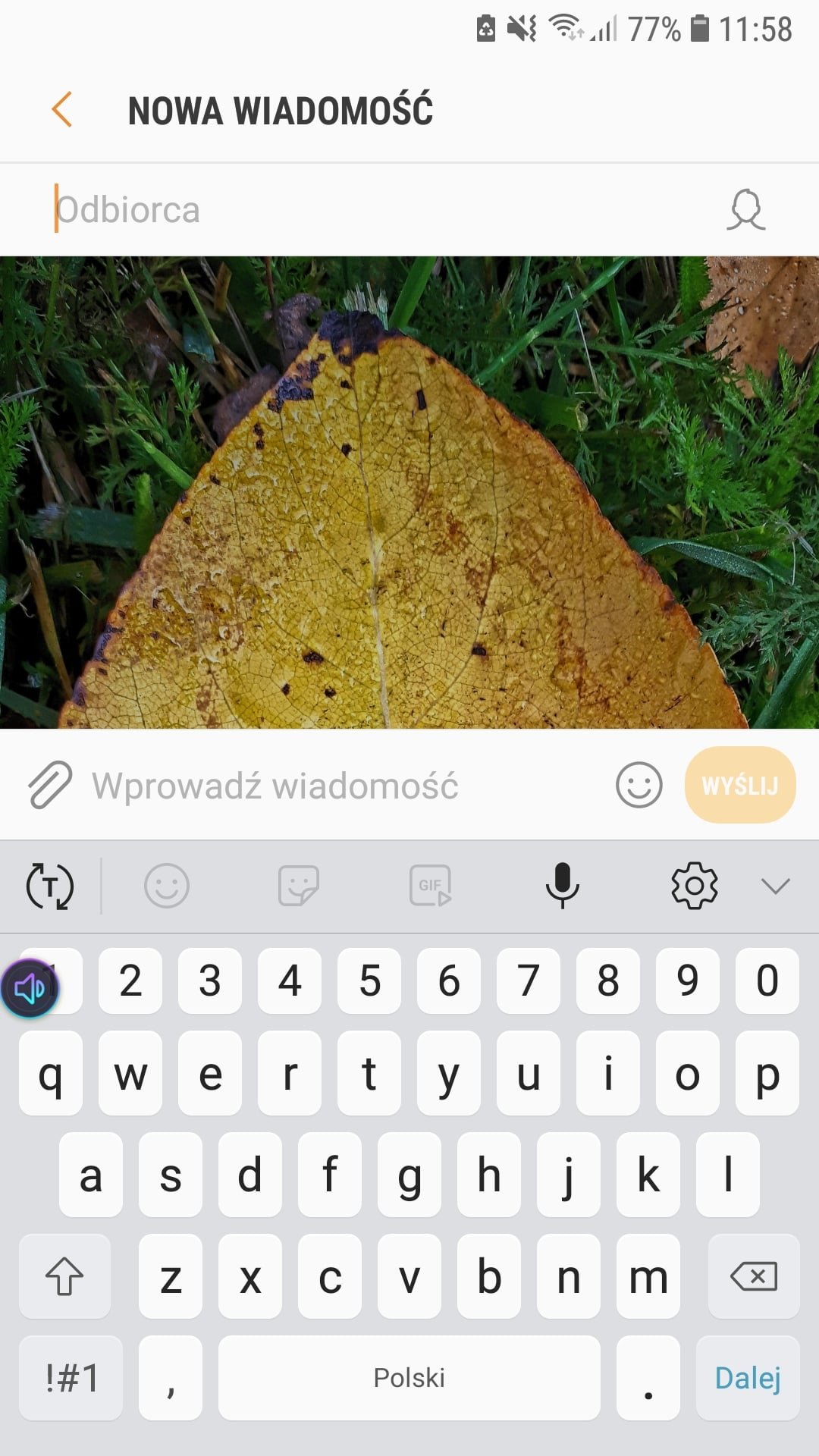819x1456 pixels.
Task: Go back from Nowa wiadomość screen
Action: pos(62,109)
